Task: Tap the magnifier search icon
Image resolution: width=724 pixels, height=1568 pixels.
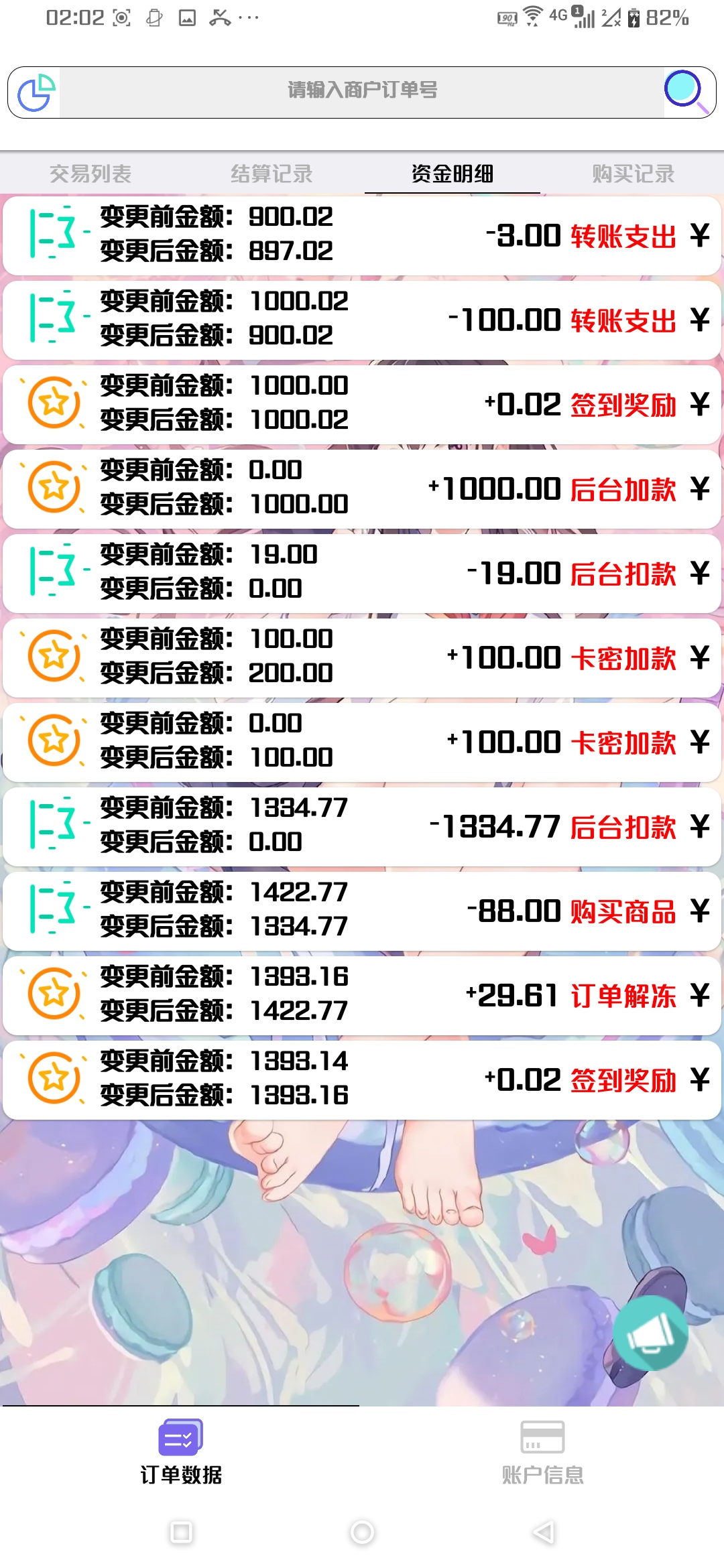Action: tap(685, 91)
